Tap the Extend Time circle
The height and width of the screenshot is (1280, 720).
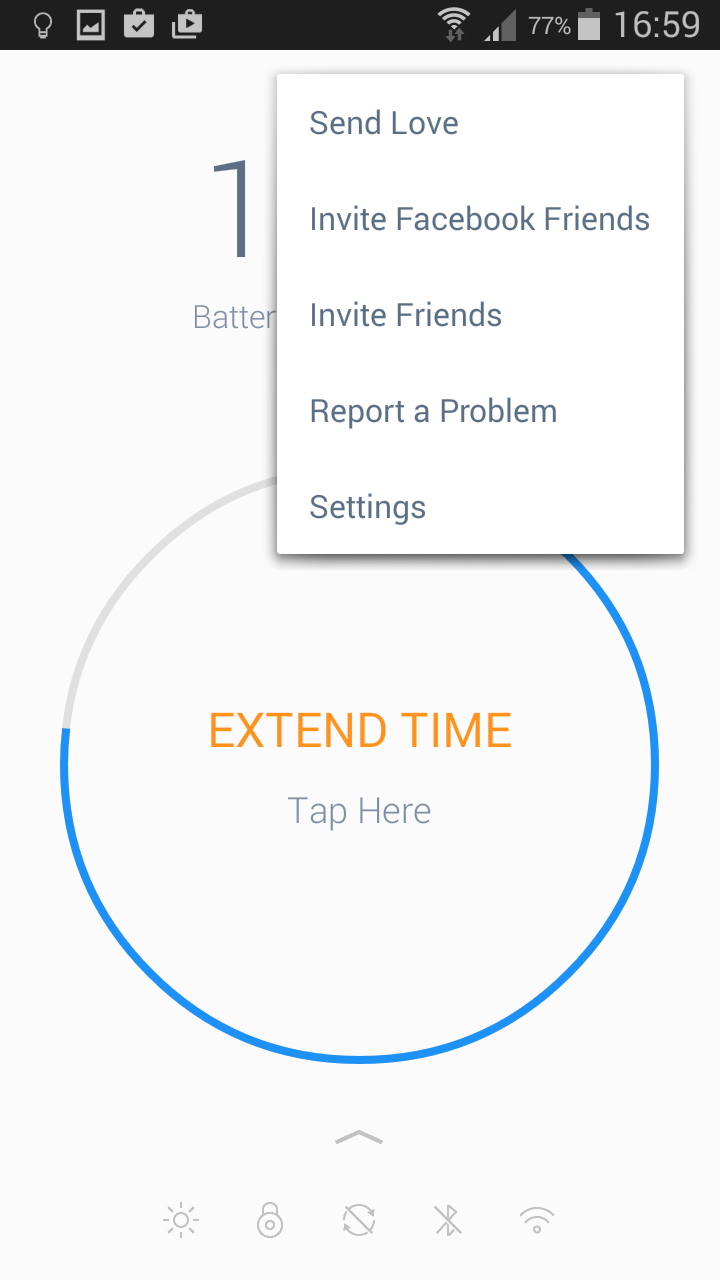[360, 764]
